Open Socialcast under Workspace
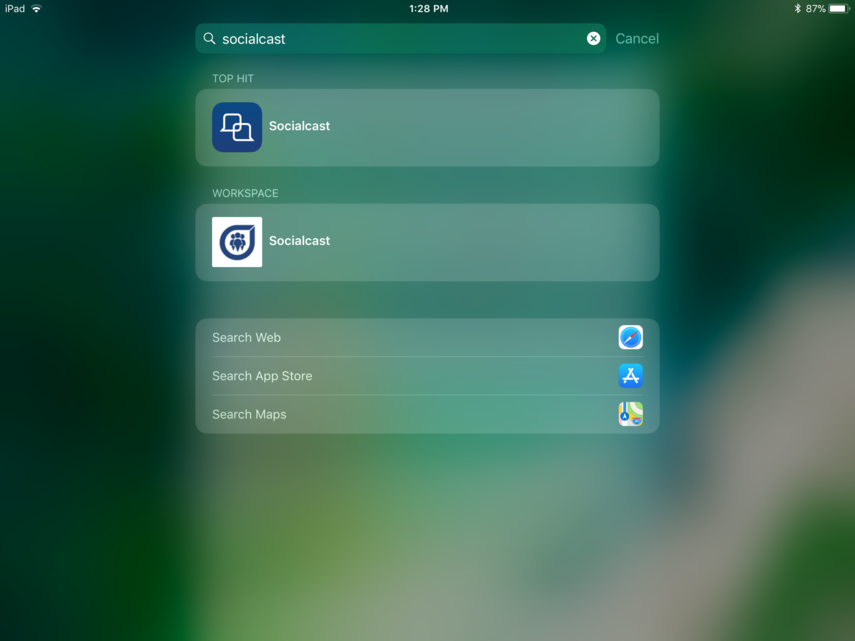The image size is (855, 641). pyautogui.click(x=427, y=242)
